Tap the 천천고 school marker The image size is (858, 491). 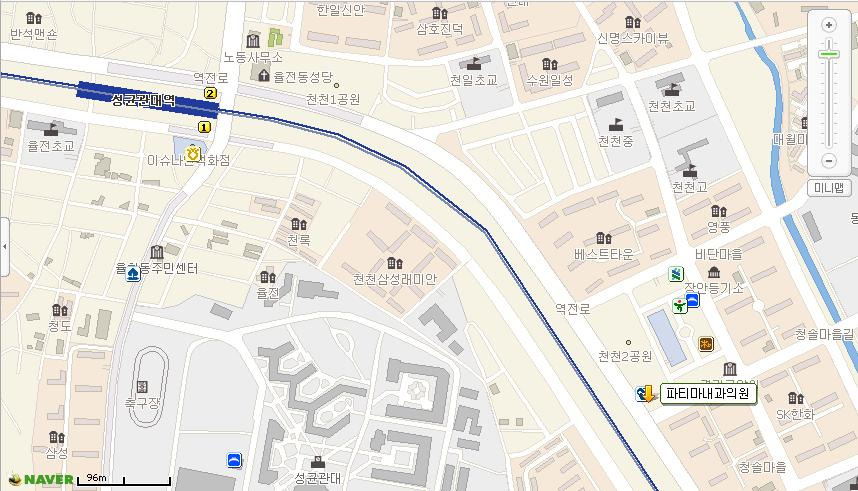point(688,170)
